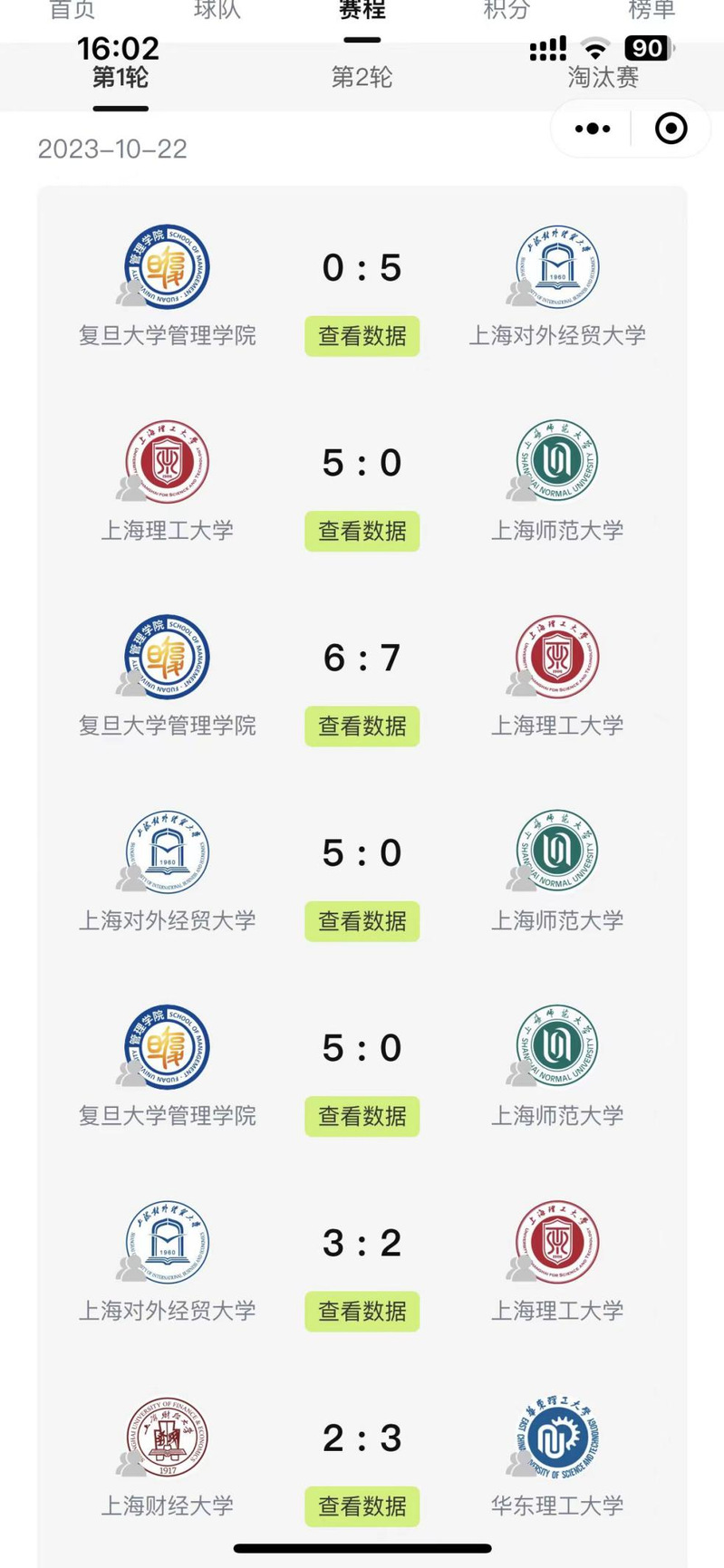Check 查看数据 for the 3:2 match
Image resolution: width=724 pixels, height=1568 pixels.
(362, 1311)
